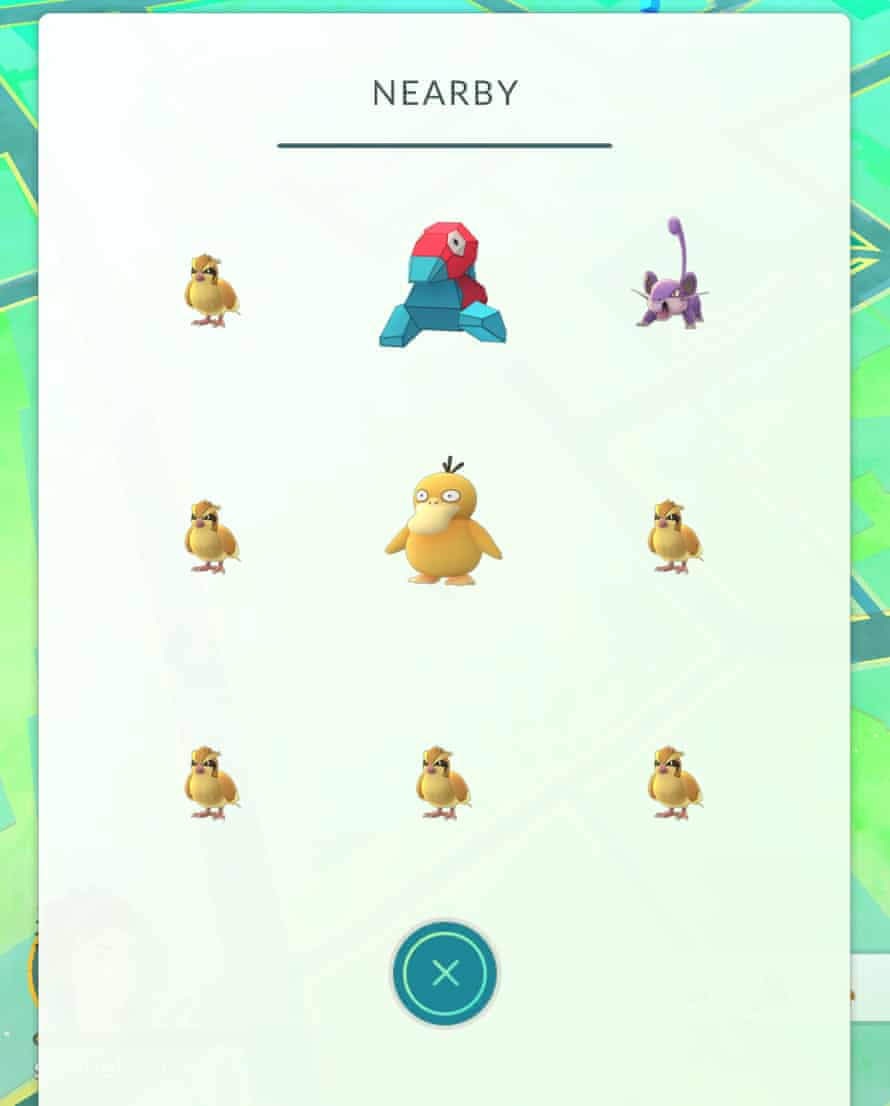Close the Nearby panel
The image size is (890, 1106).
point(444,973)
